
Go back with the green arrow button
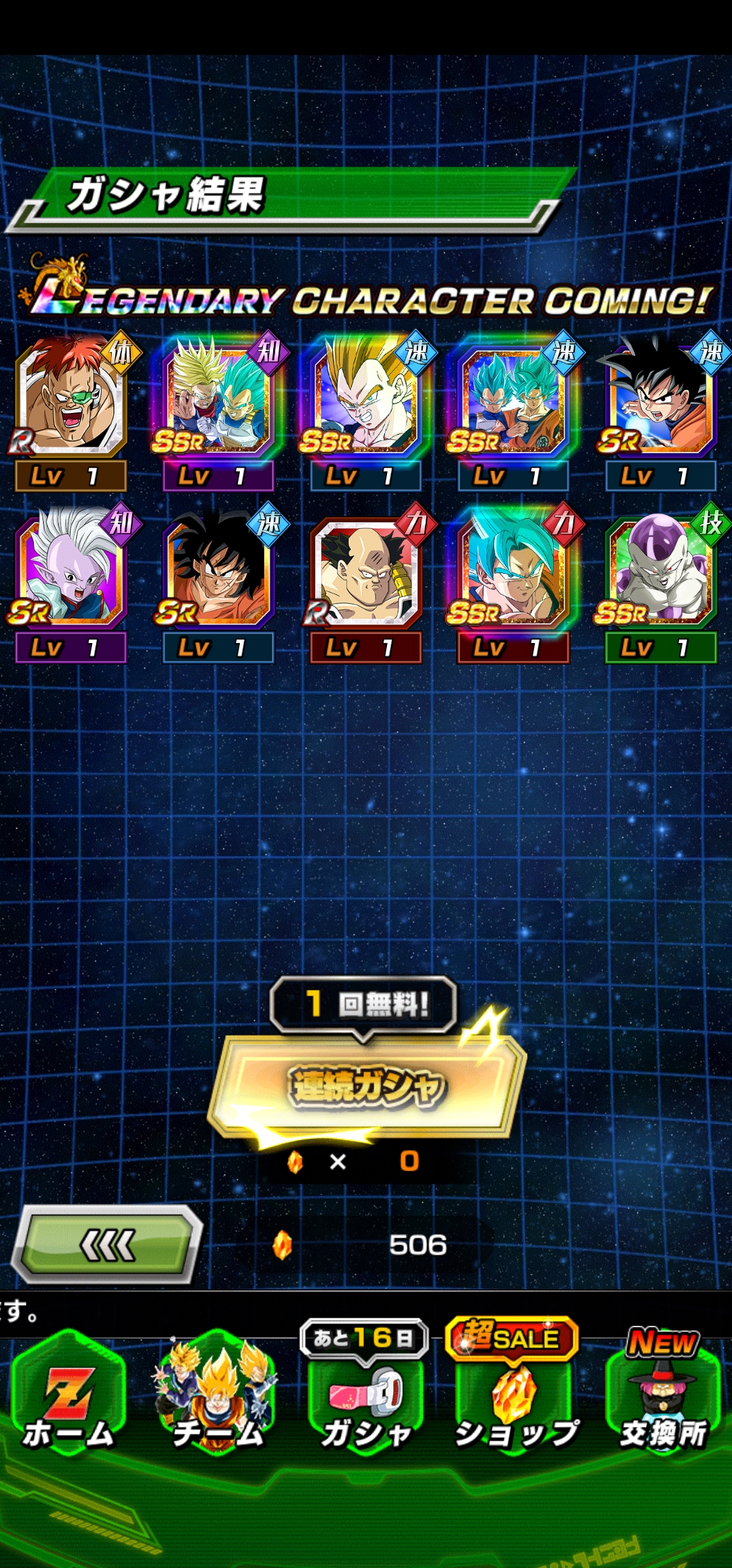(108, 1245)
